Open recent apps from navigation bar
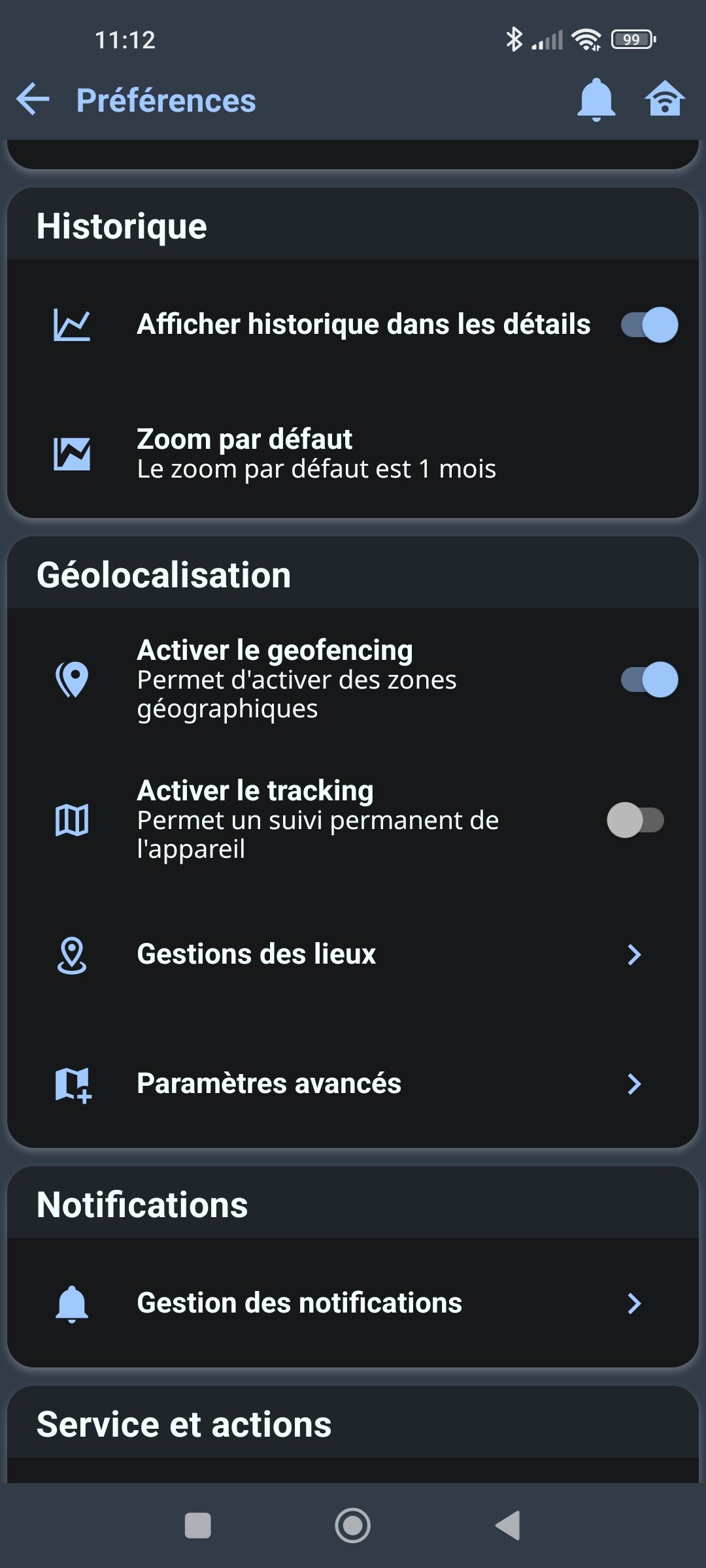 pos(197,1526)
